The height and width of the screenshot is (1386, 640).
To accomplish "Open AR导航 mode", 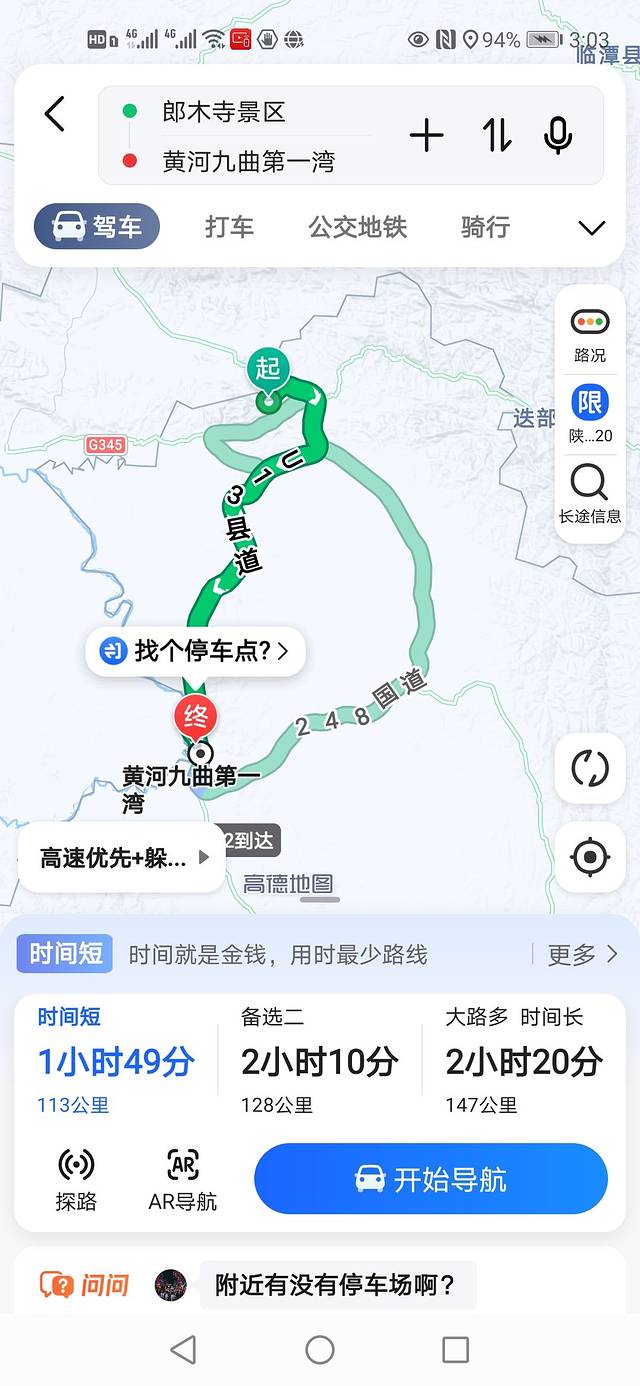I will (x=182, y=1179).
